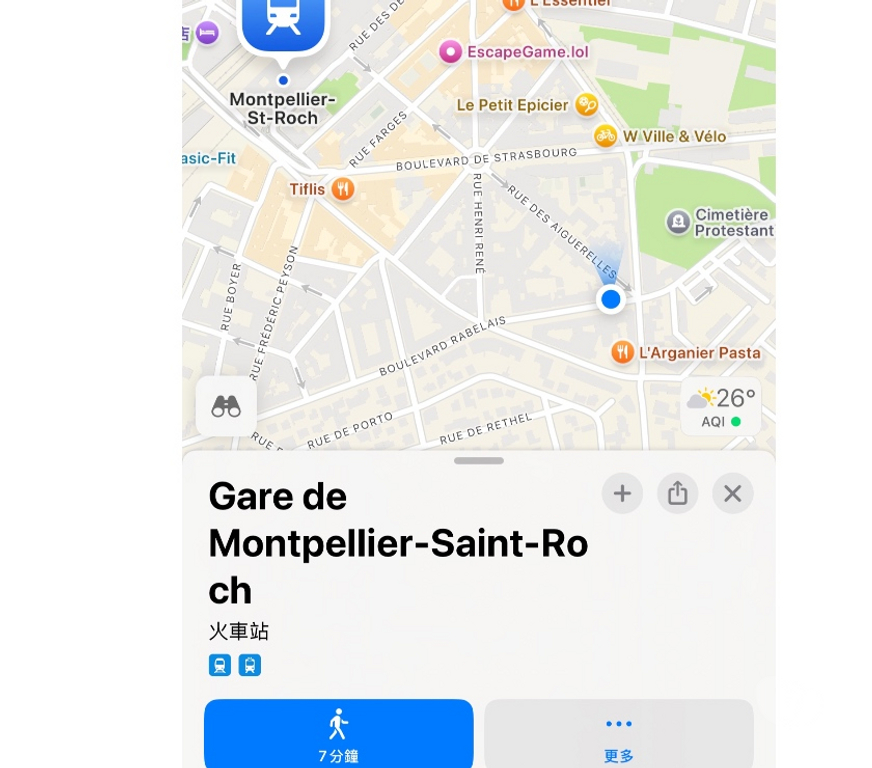
Task: Select the L'Arganier Pasta restaurant marker
Action: point(623,352)
